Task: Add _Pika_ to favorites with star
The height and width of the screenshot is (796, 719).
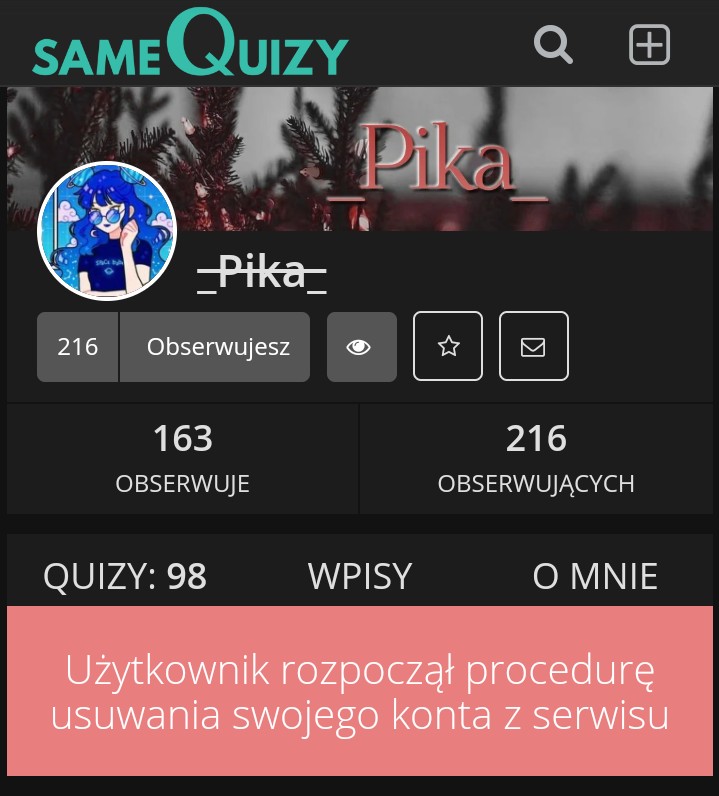Action: (x=448, y=347)
